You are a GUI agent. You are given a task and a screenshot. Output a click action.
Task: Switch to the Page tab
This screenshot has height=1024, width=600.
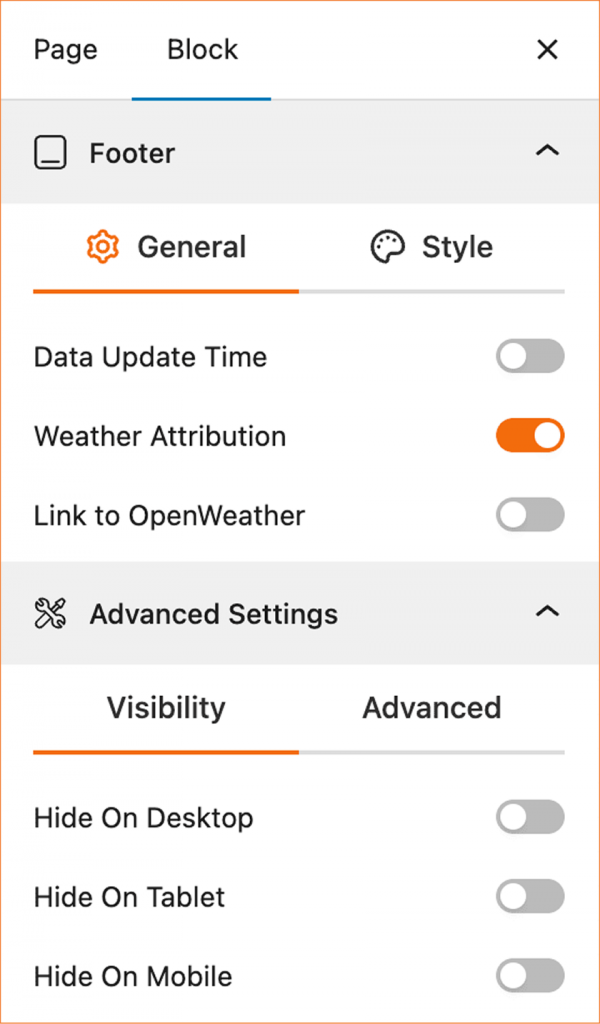coord(66,50)
